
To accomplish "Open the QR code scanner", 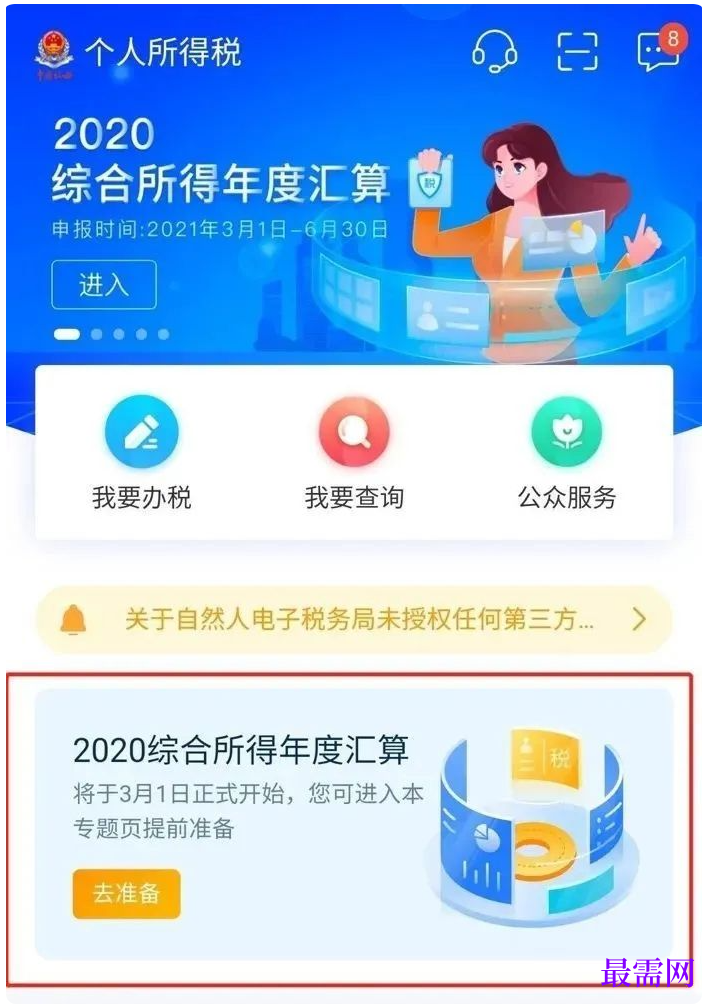I will point(577,51).
